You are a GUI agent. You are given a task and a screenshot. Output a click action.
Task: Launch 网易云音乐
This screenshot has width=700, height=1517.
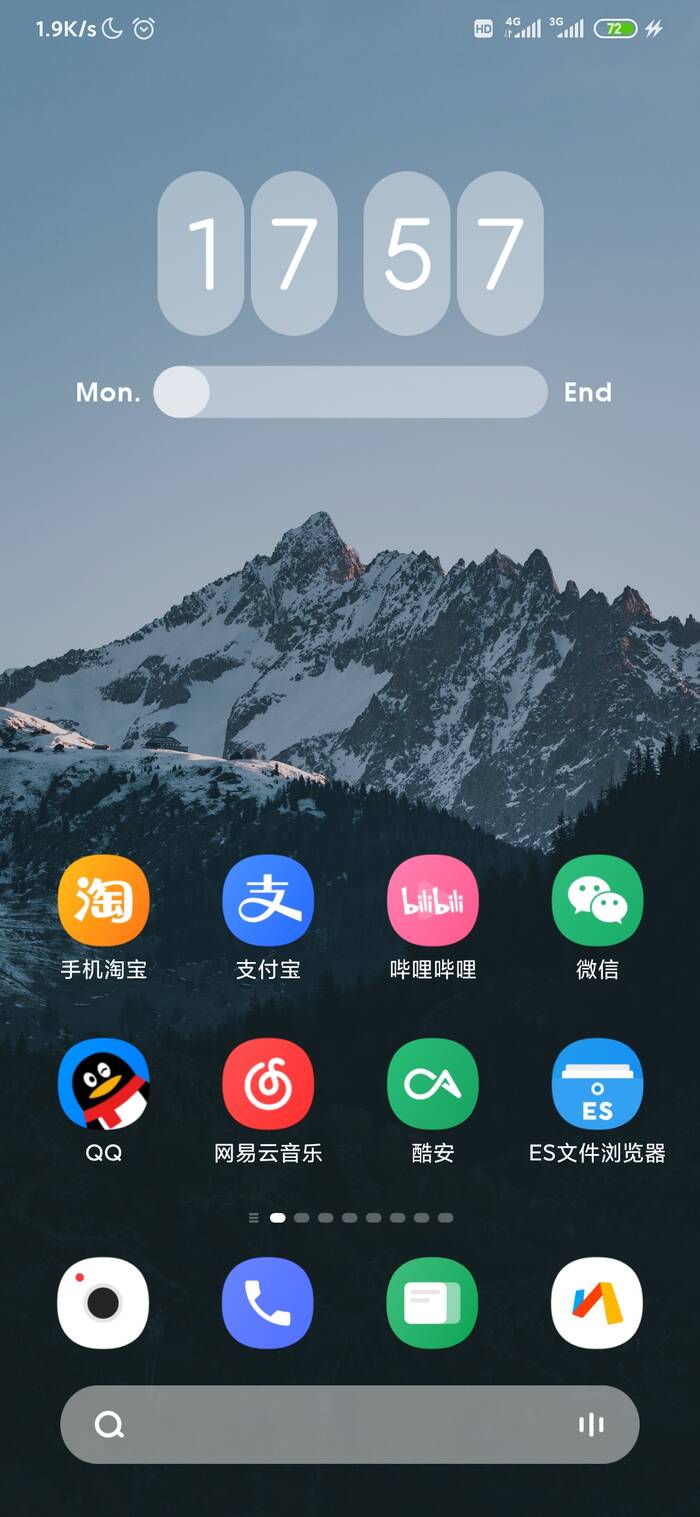(x=268, y=1084)
